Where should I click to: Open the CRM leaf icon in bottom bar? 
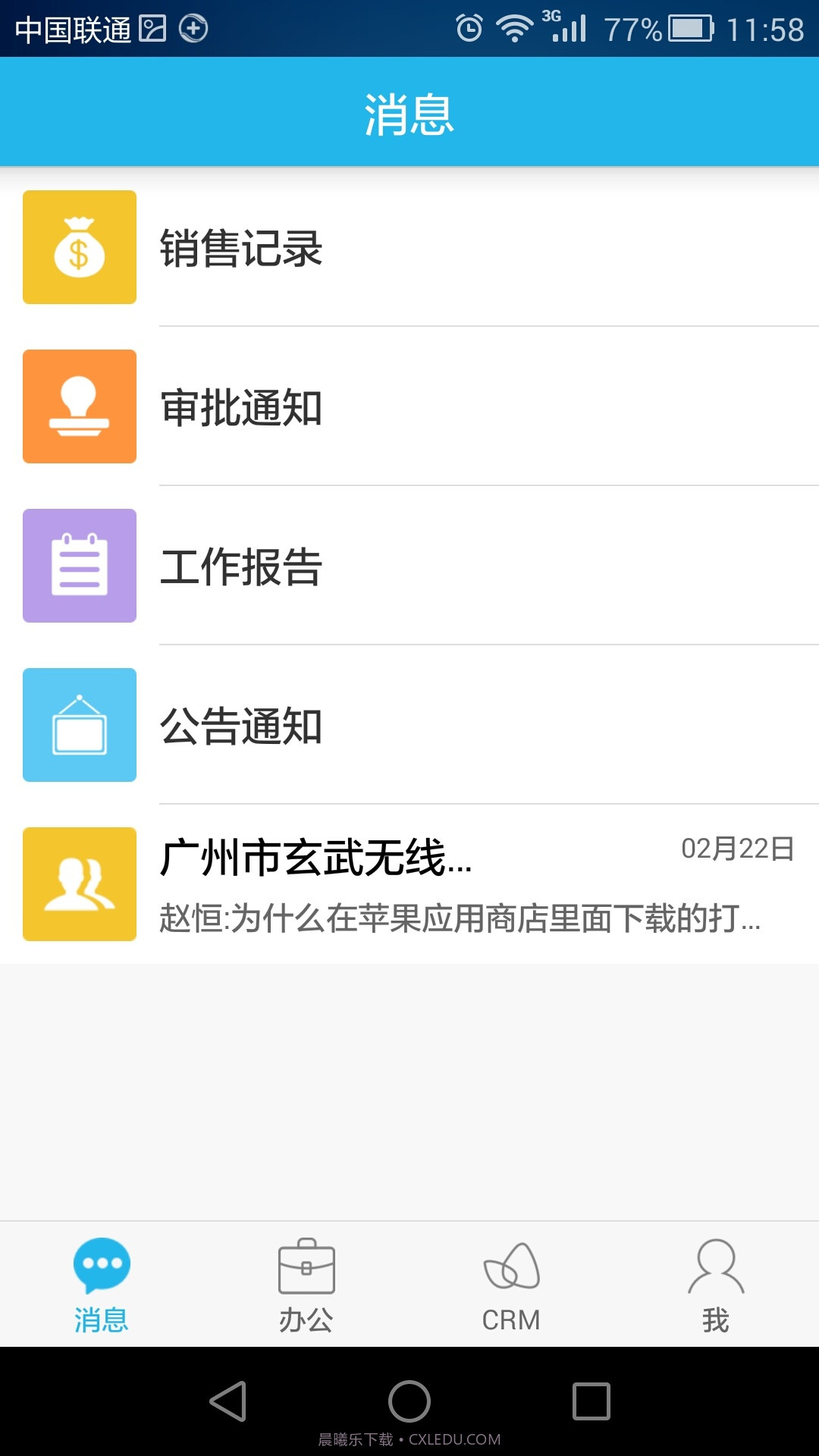pyautogui.click(x=510, y=1263)
